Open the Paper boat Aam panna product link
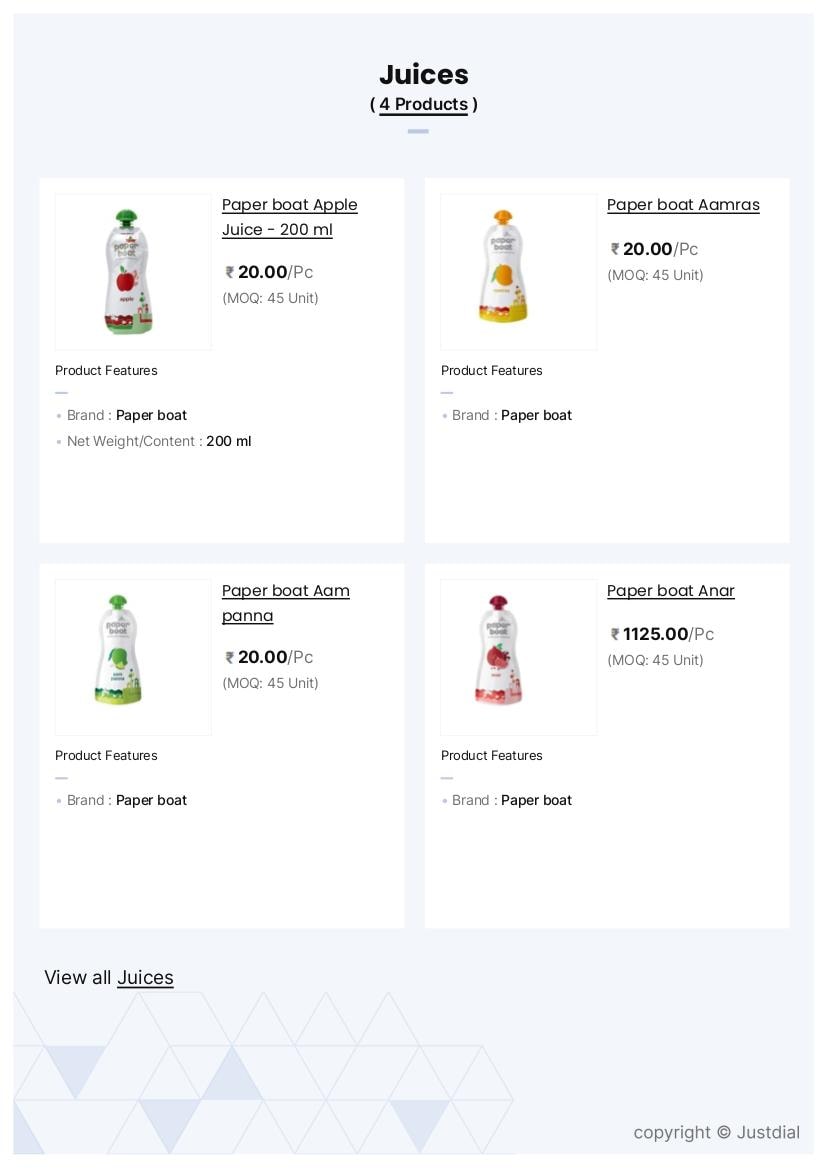Screen dimensions: 827x1170 pos(286,603)
